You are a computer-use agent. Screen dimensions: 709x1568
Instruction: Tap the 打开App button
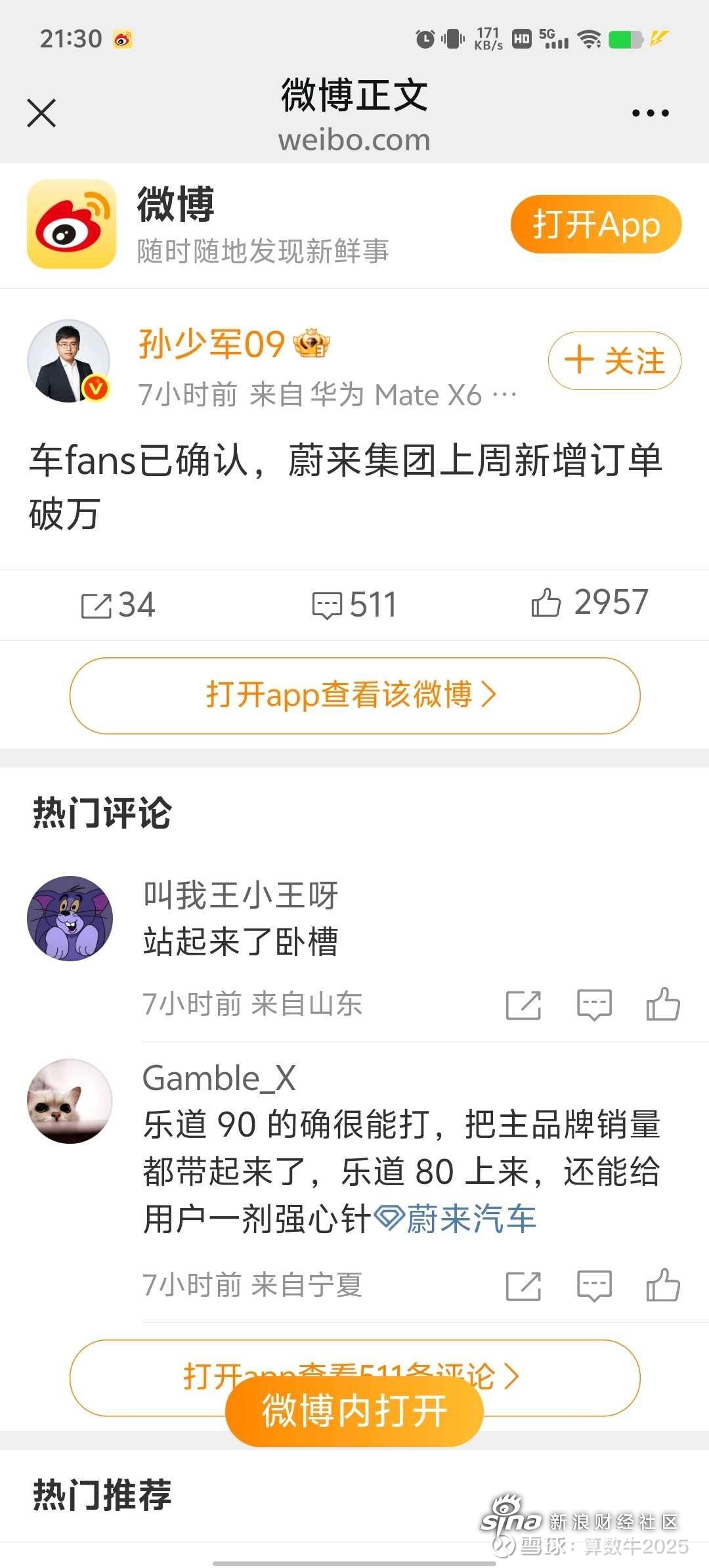click(x=596, y=225)
